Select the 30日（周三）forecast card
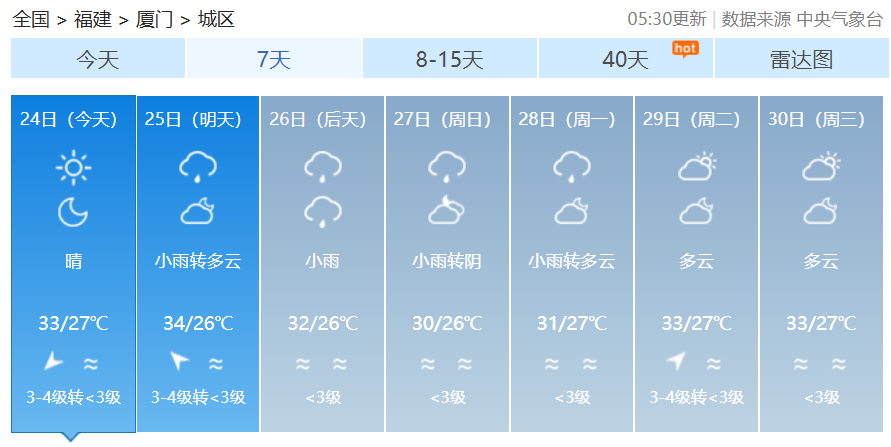The width and height of the screenshot is (891, 447). pos(821,263)
